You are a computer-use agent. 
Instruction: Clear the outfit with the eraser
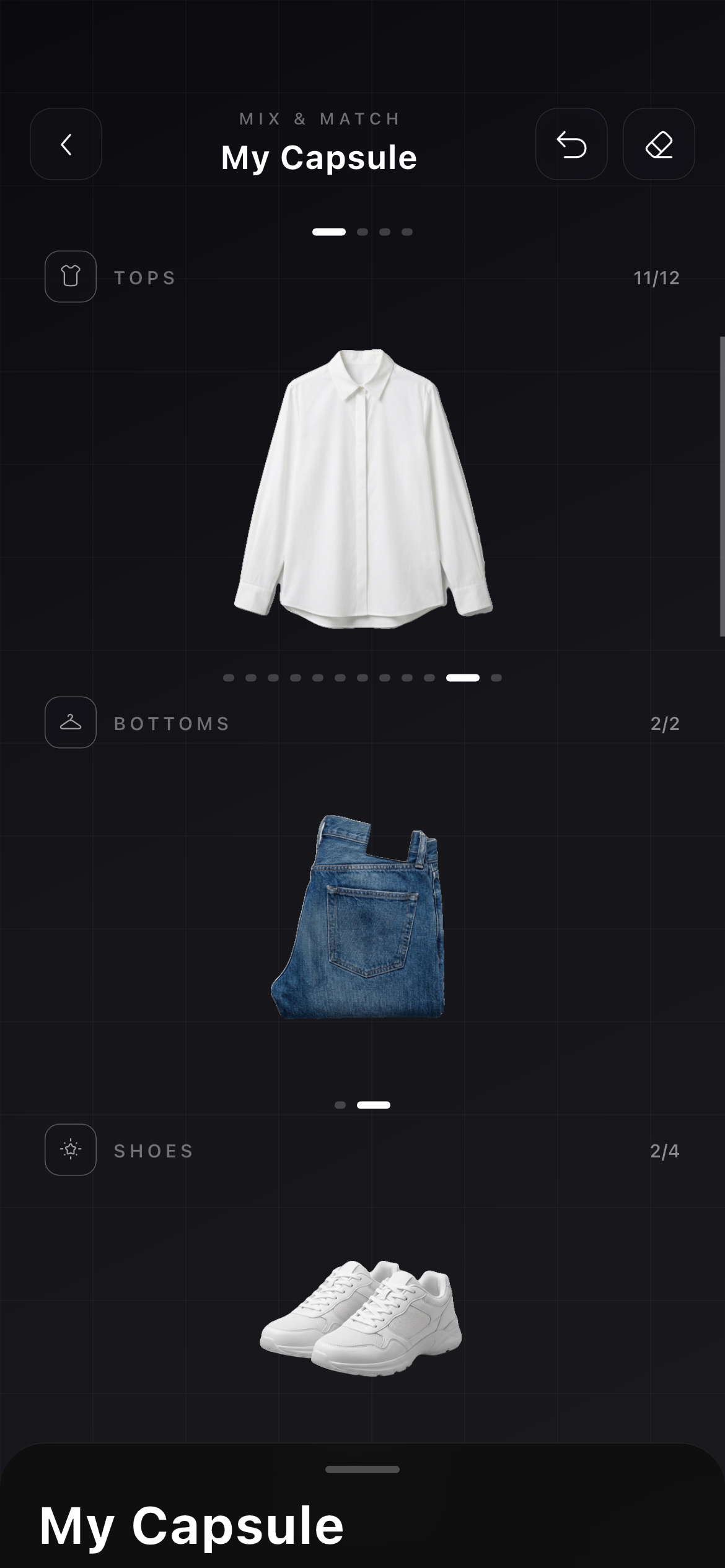[x=658, y=144]
